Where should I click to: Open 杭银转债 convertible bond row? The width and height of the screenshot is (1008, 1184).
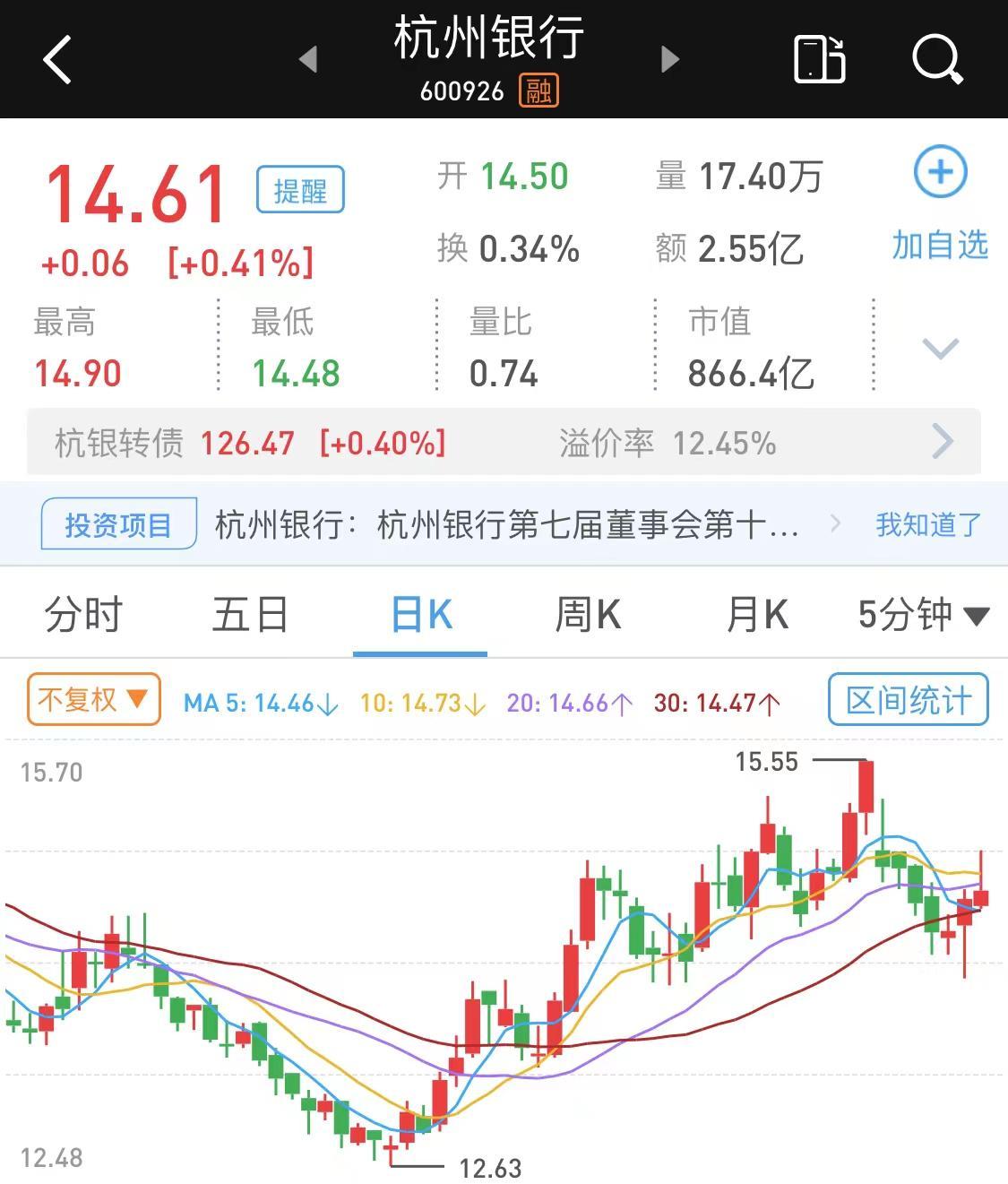(504, 443)
